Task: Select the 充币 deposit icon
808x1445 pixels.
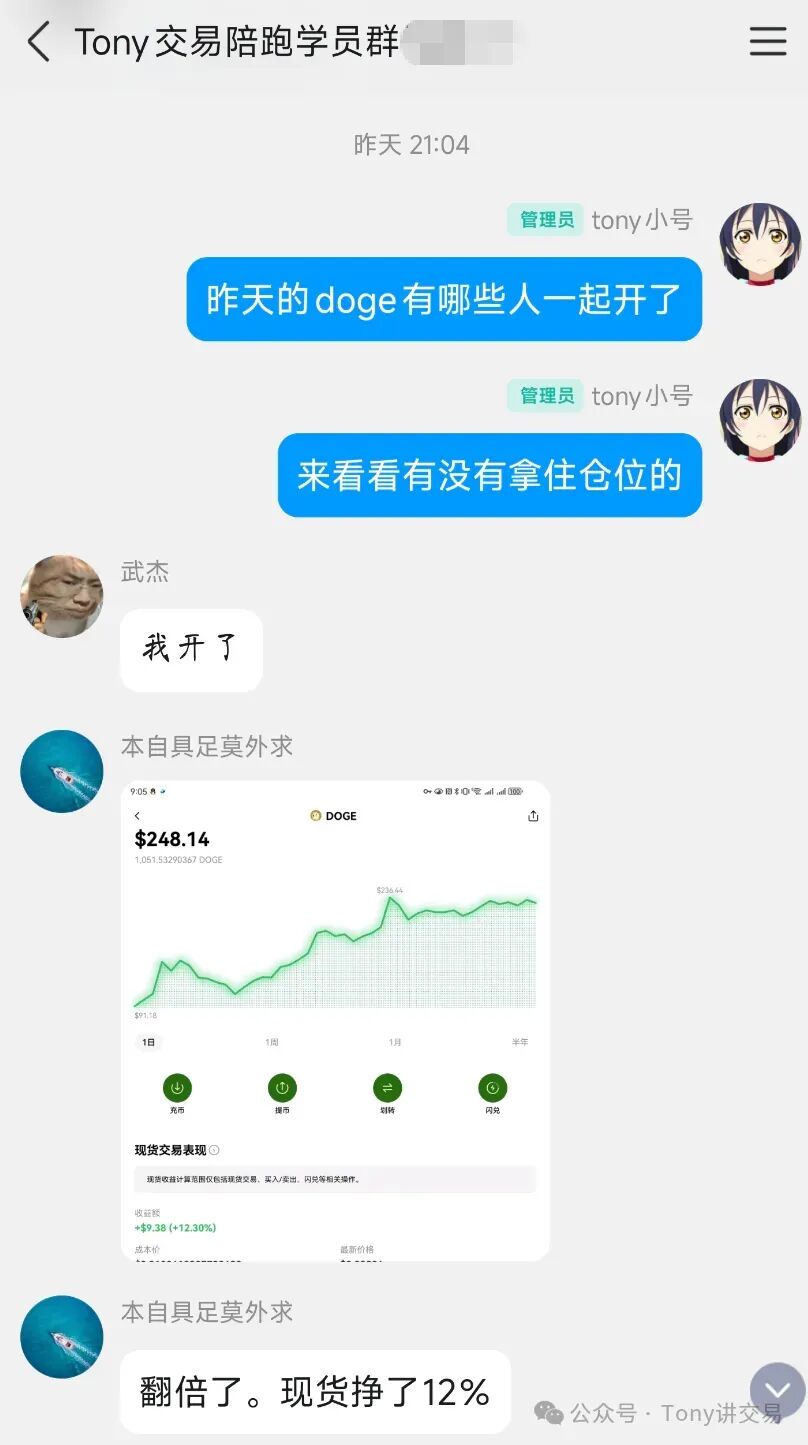Action: click(x=177, y=1089)
